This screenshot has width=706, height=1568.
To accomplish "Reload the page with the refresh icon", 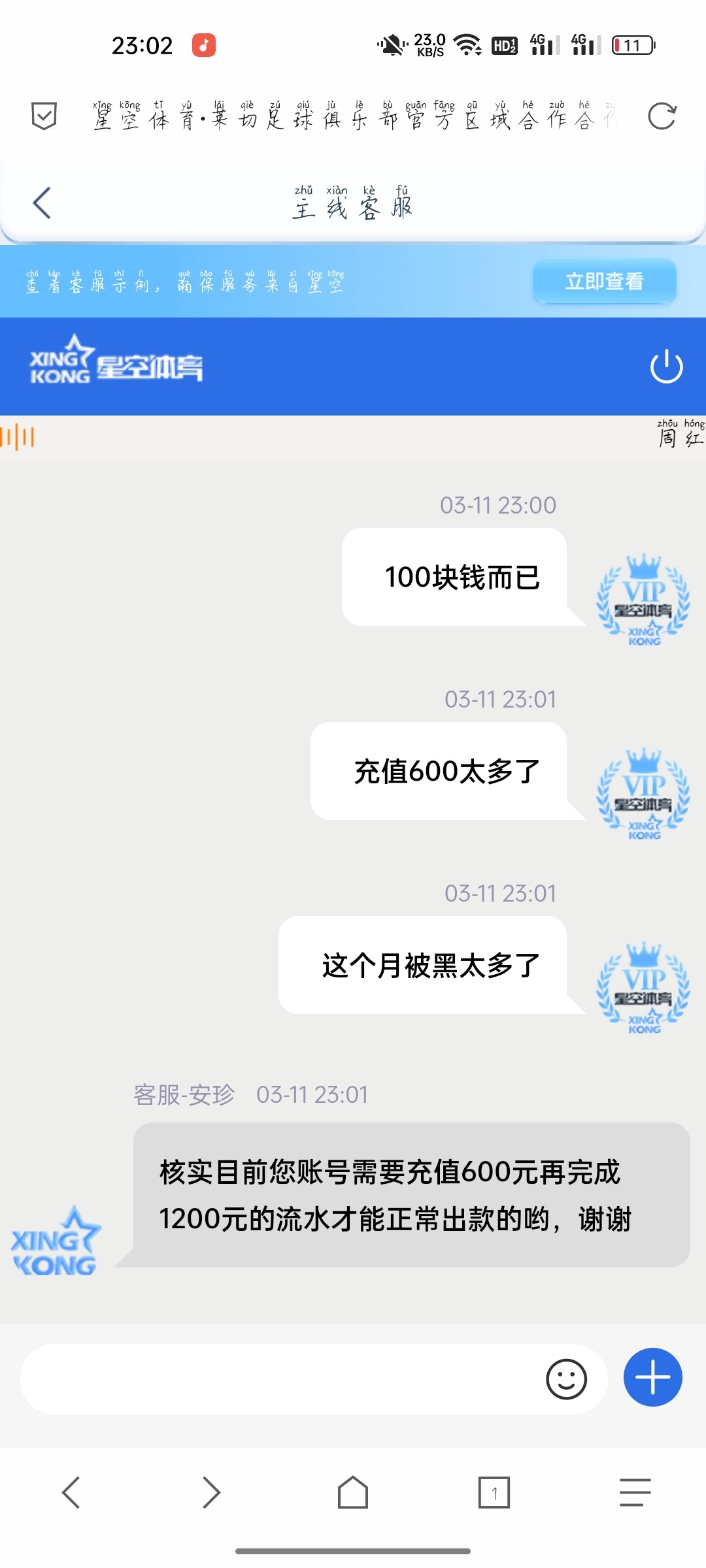I will tap(663, 115).
